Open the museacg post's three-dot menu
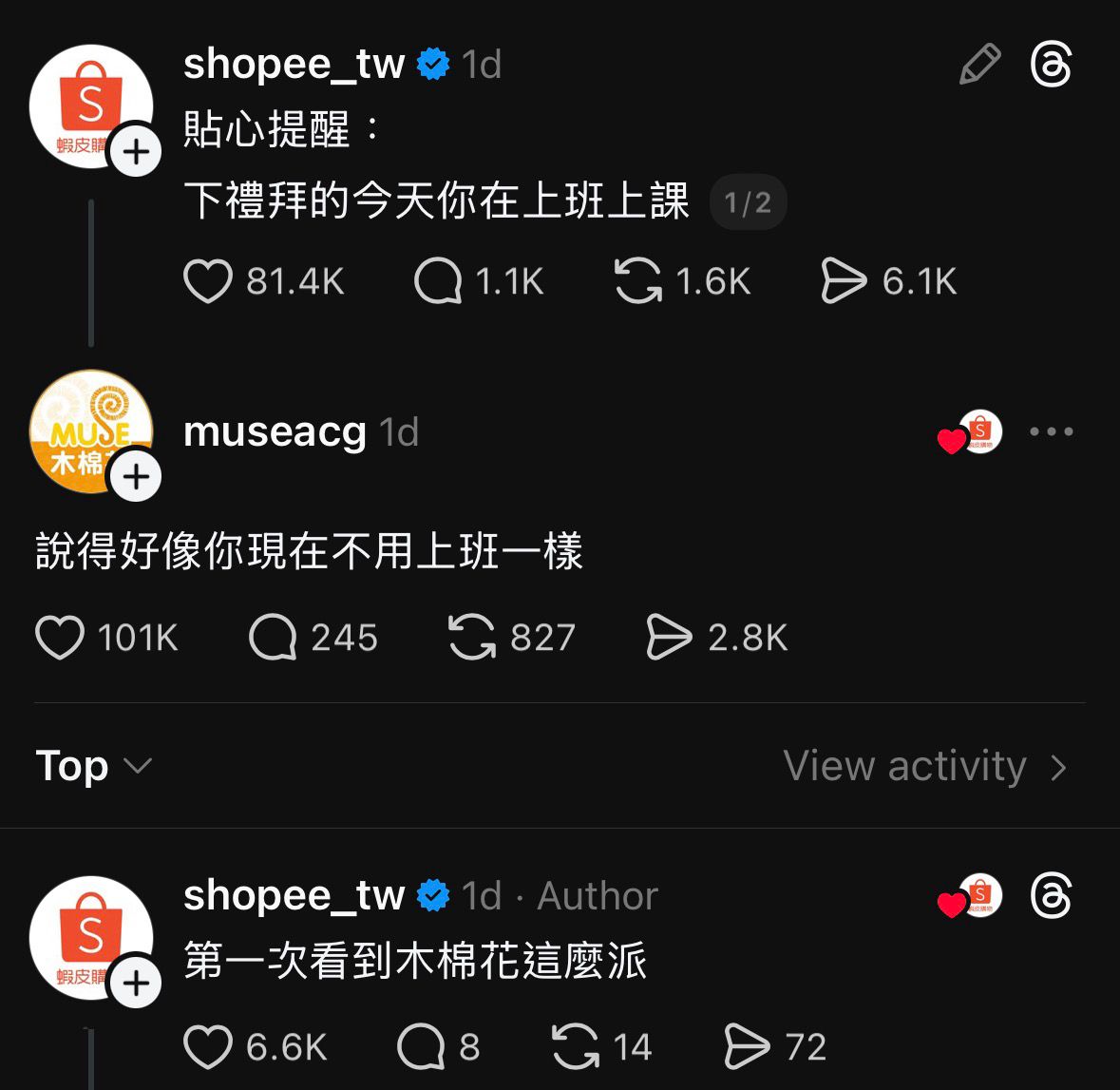Image resolution: width=1120 pixels, height=1090 pixels. (1052, 431)
